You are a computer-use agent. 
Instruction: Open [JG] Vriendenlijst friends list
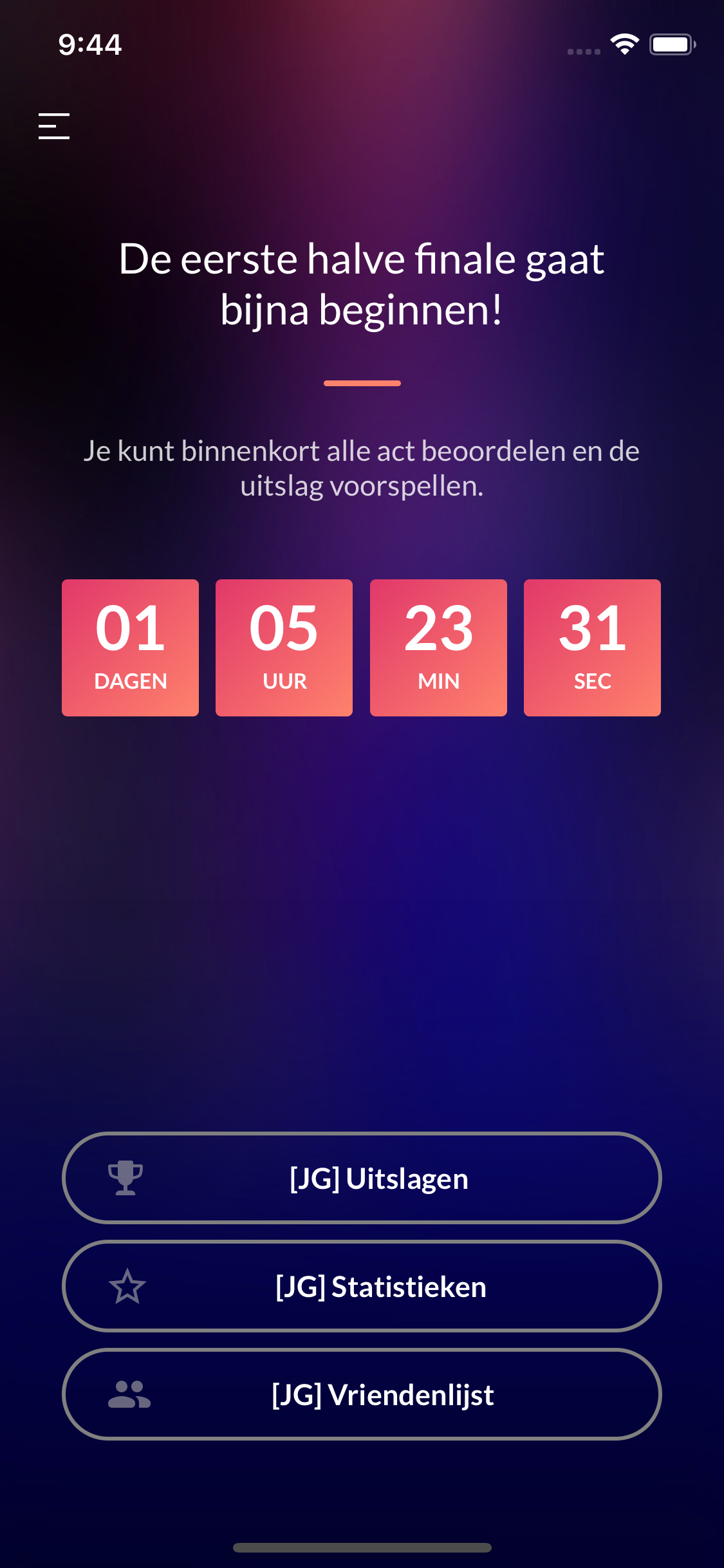(x=362, y=1394)
